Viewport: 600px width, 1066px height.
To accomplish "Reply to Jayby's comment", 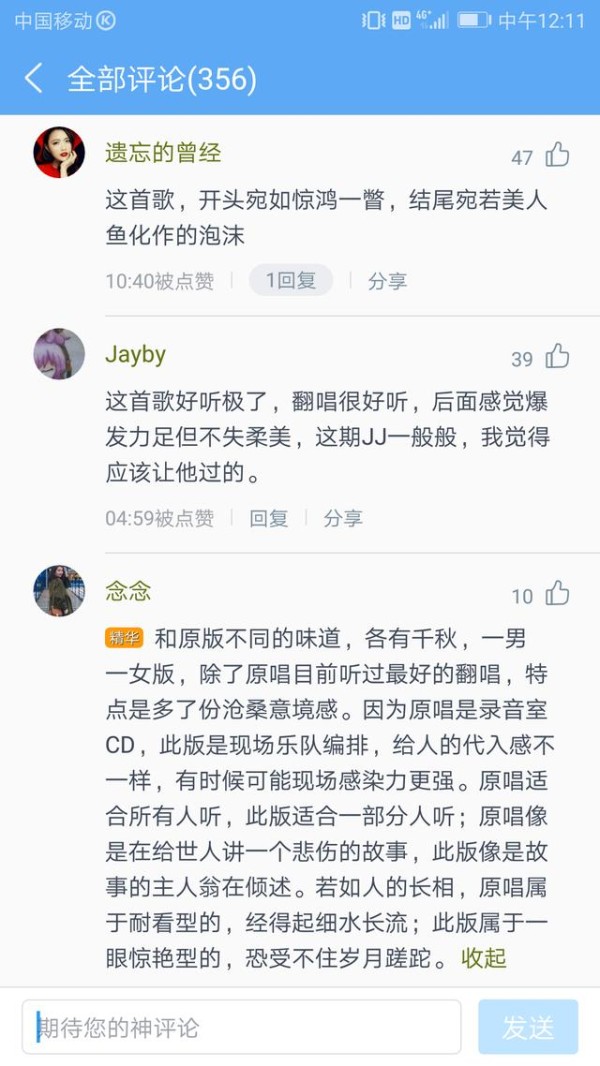I will click(x=268, y=518).
